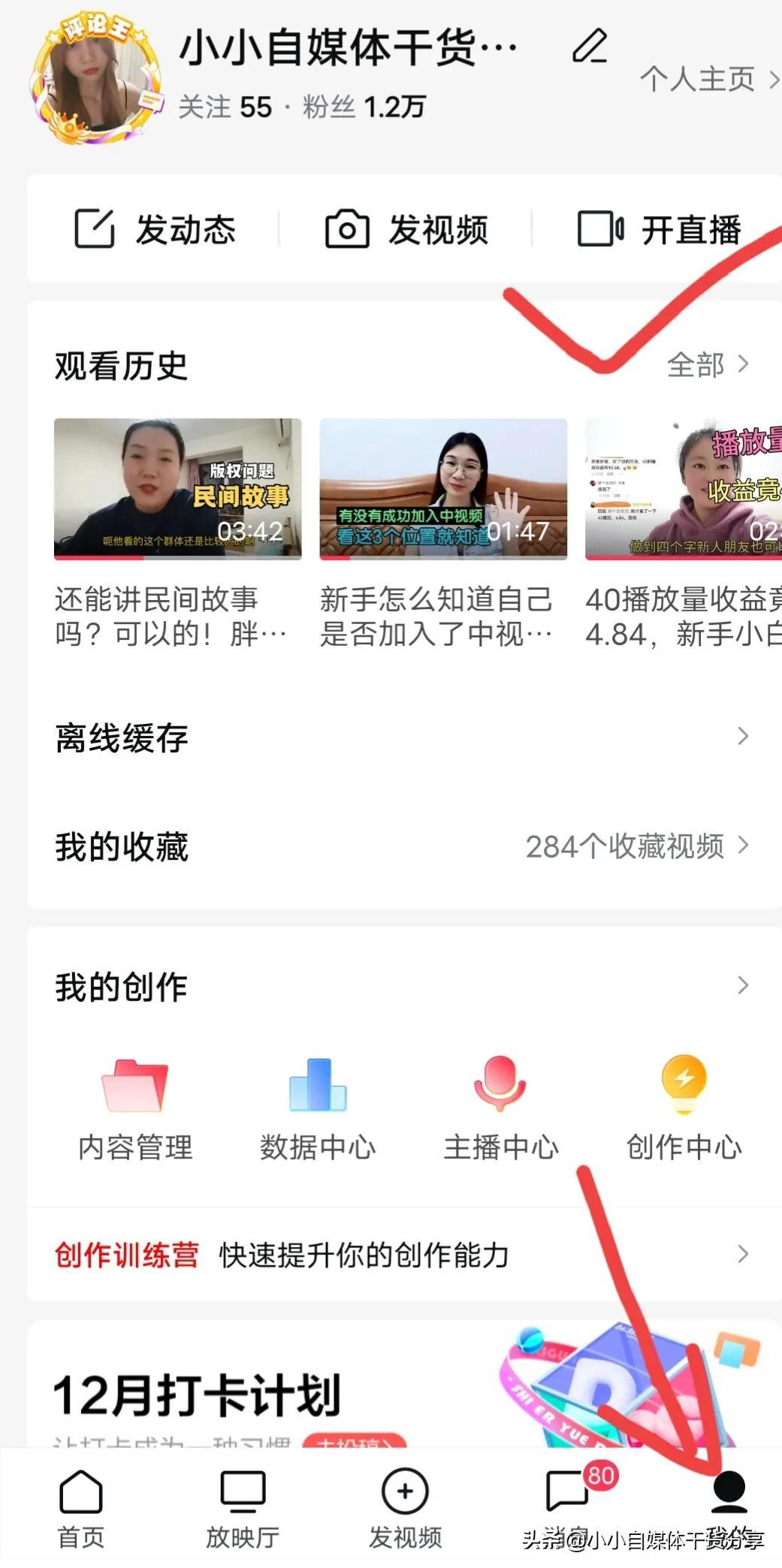The width and height of the screenshot is (782, 1568).
Task: Open 数据中心 data center
Action: click(x=318, y=1108)
